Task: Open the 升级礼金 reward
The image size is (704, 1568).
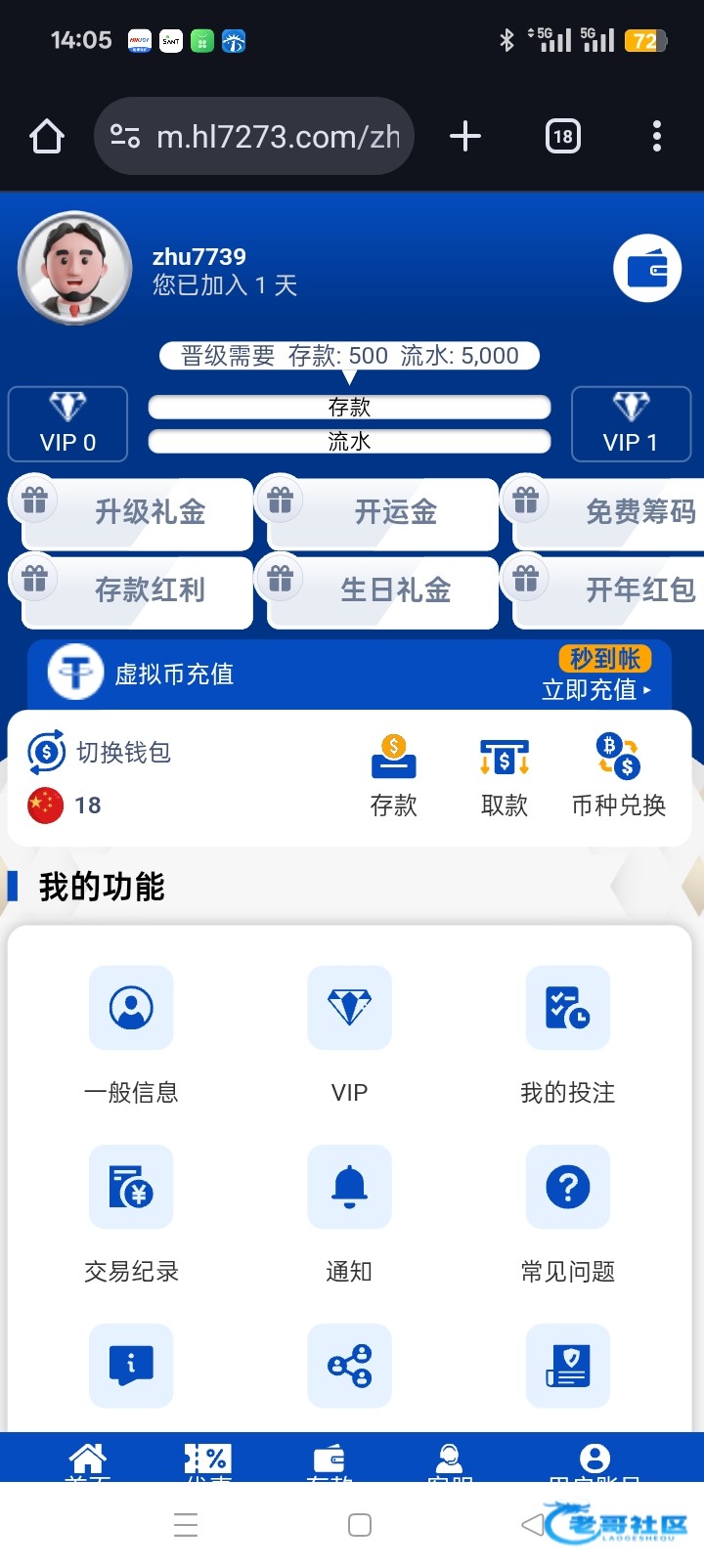Action: 137,512
